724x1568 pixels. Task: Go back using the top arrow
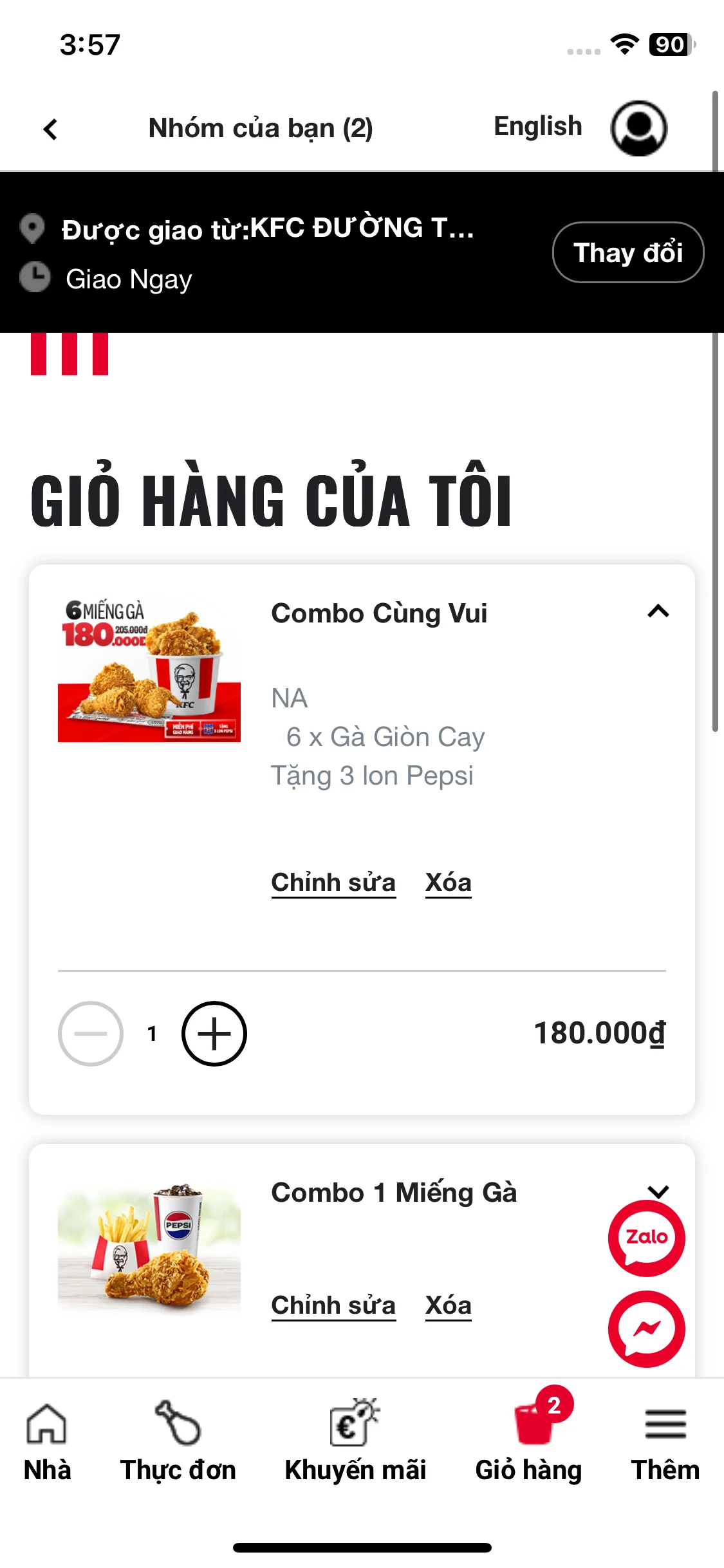point(50,129)
